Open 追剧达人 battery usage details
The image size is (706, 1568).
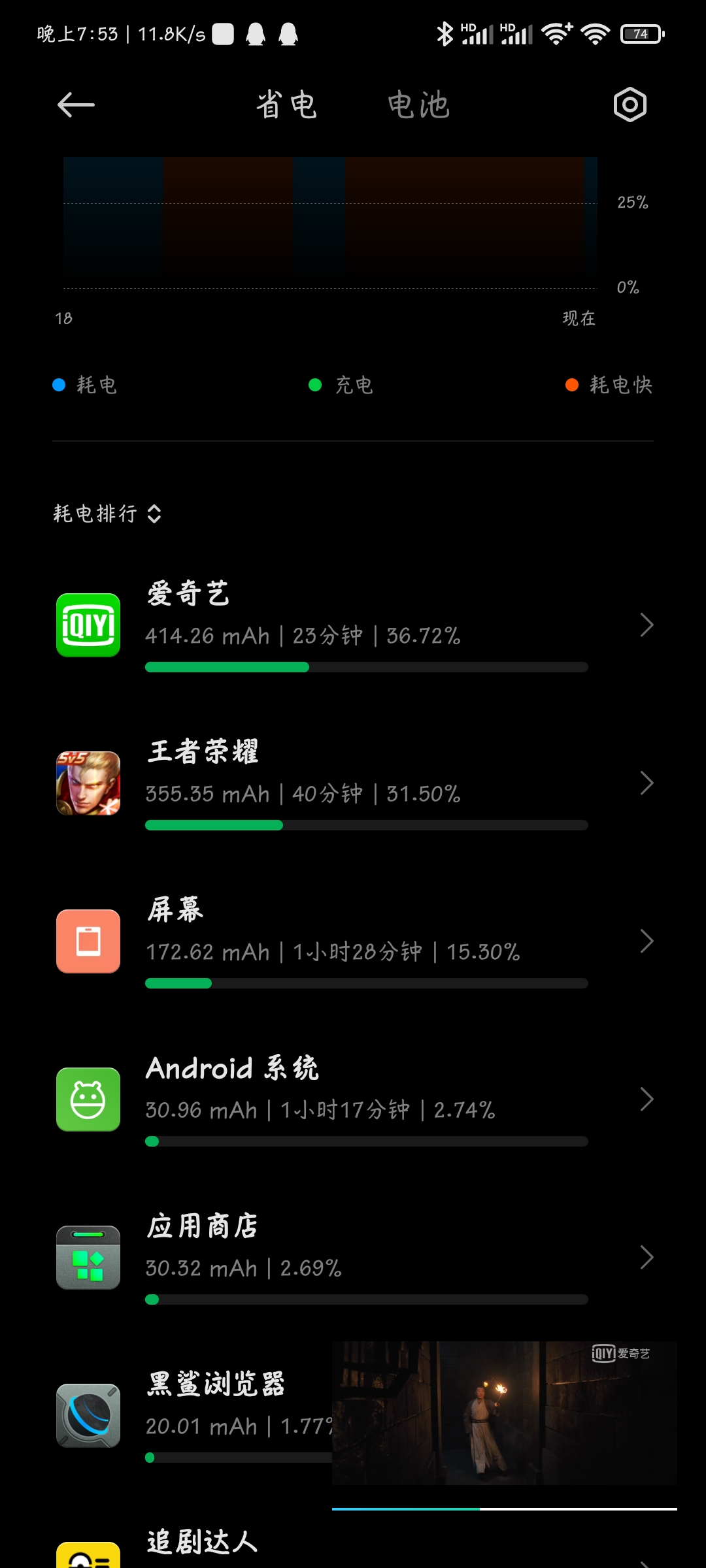coord(203,1545)
